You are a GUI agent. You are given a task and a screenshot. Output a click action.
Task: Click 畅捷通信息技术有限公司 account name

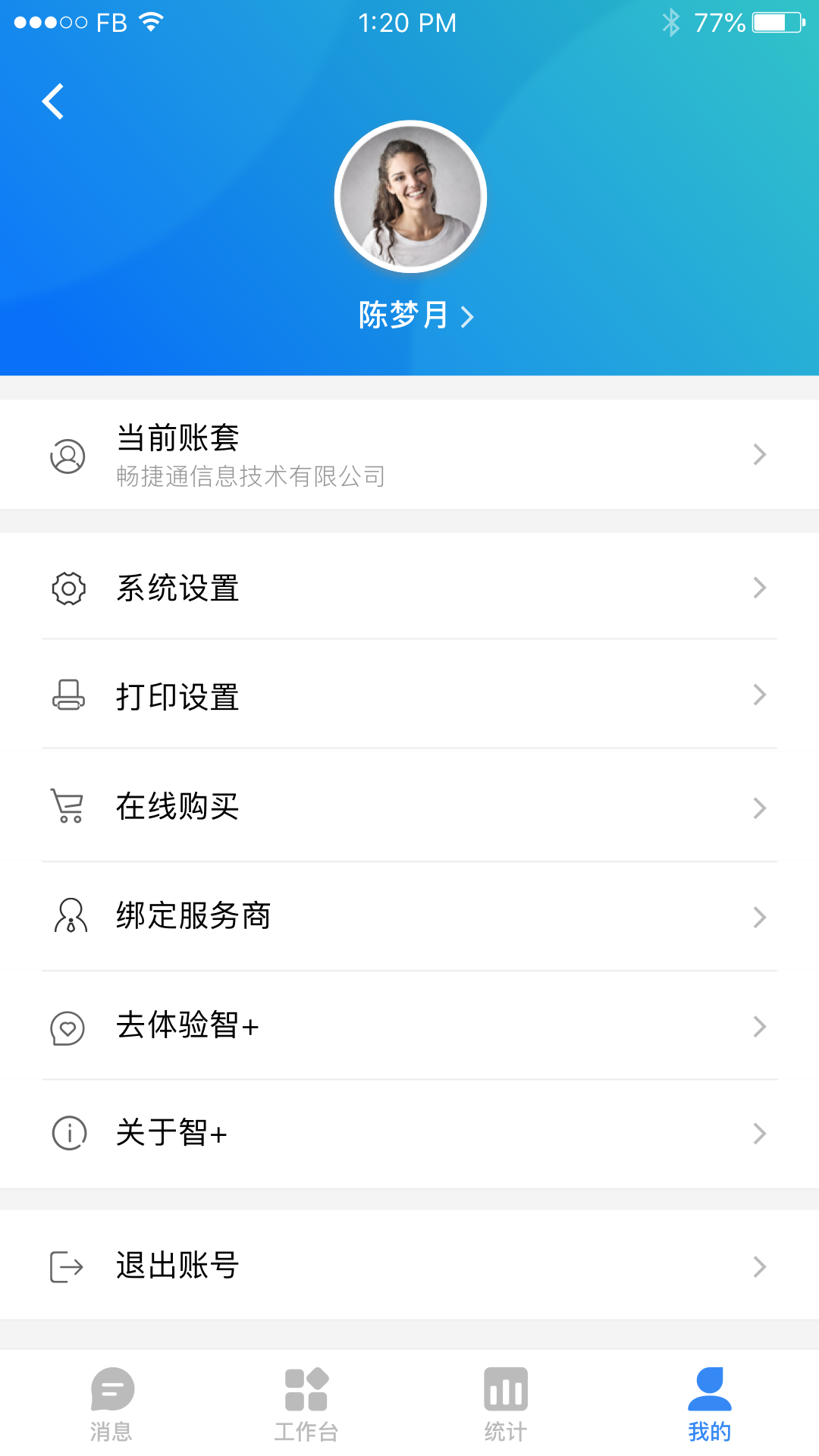[253, 477]
